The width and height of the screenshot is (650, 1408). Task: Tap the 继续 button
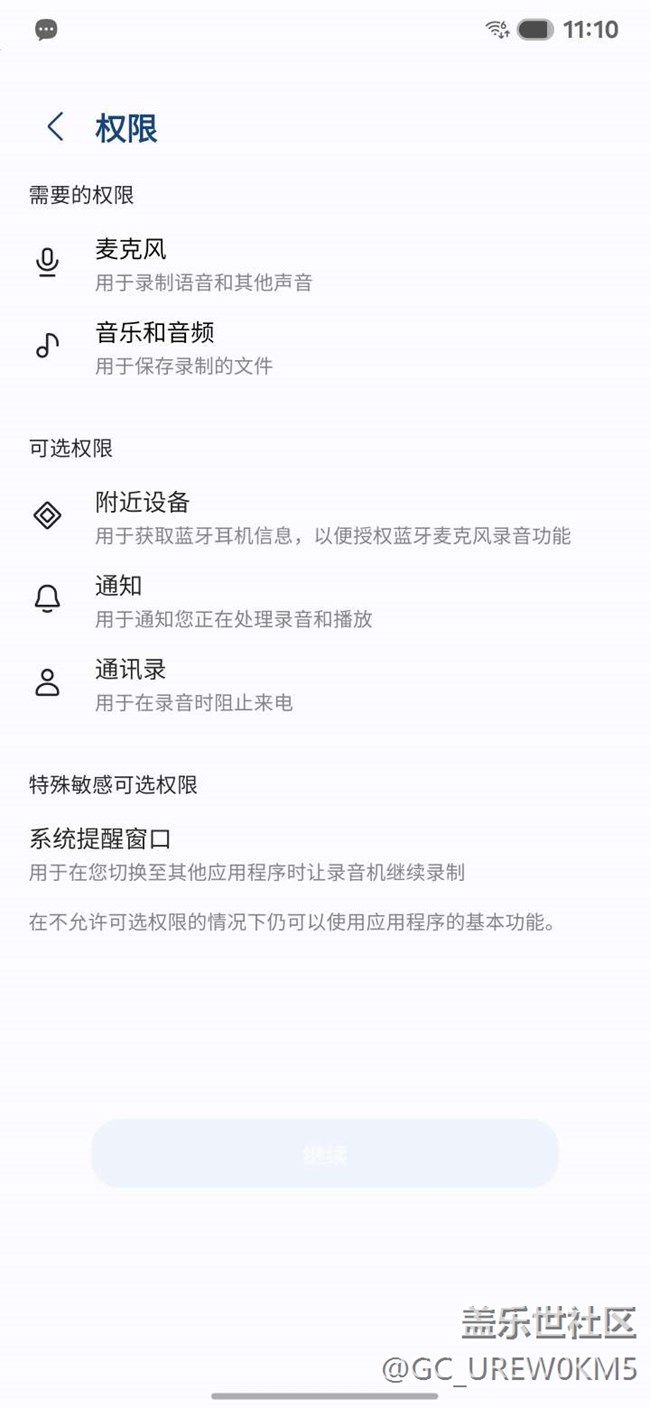pos(325,1154)
